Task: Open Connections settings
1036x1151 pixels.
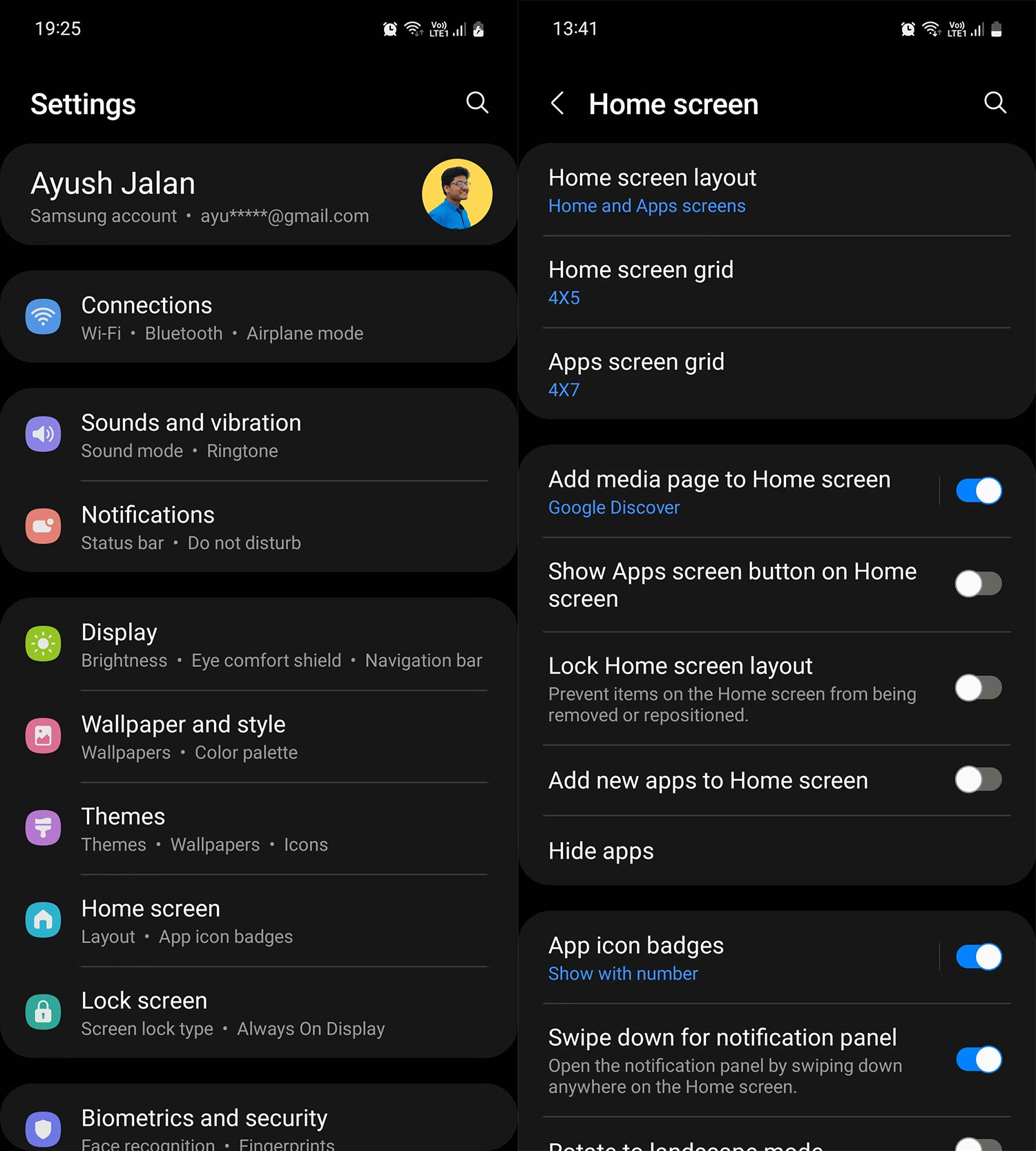Action: tap(258, 318)
